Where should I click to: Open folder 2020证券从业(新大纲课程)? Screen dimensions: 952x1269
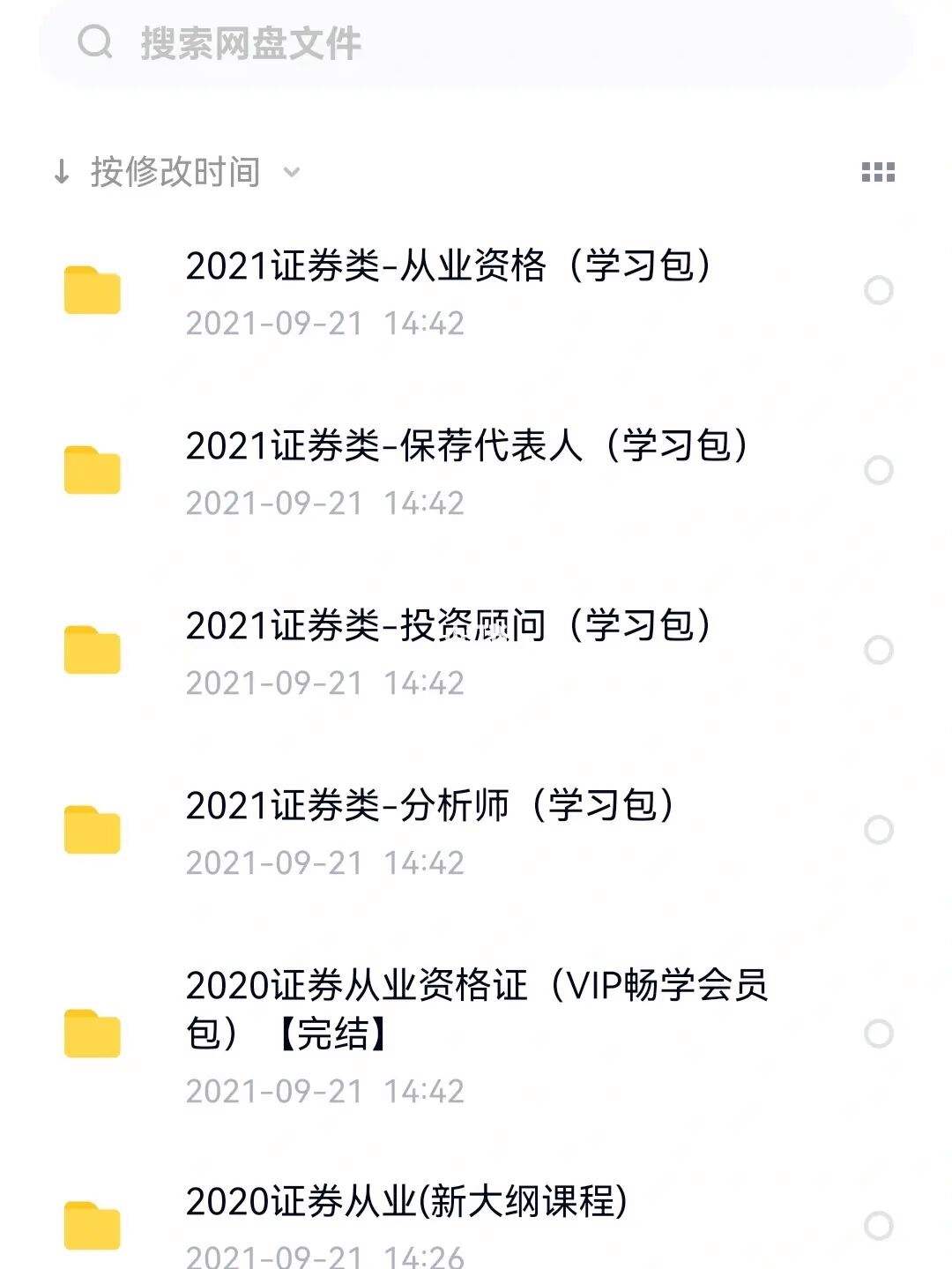405,1202
